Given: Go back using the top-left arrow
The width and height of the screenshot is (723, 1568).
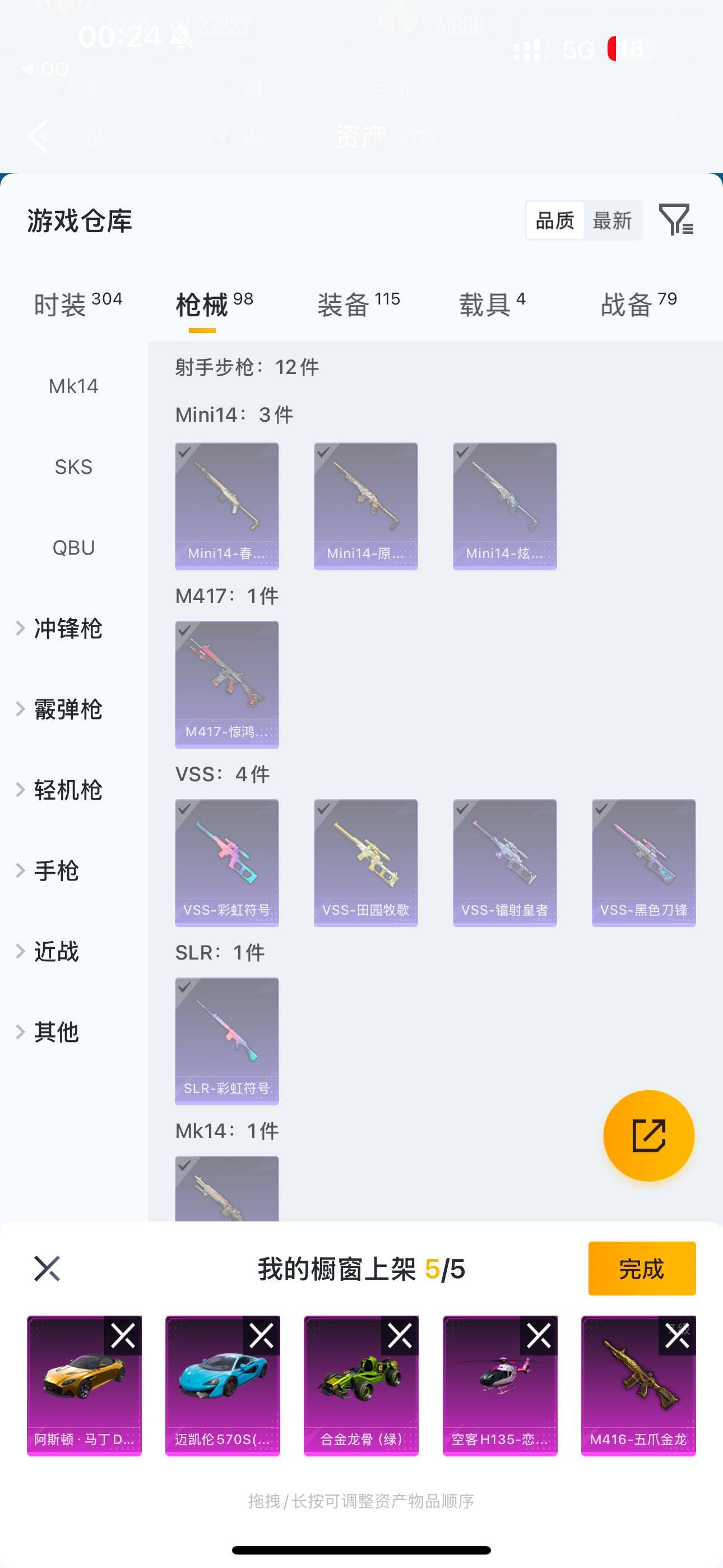Looking at the screenshot, I should [x=38, y=136].
